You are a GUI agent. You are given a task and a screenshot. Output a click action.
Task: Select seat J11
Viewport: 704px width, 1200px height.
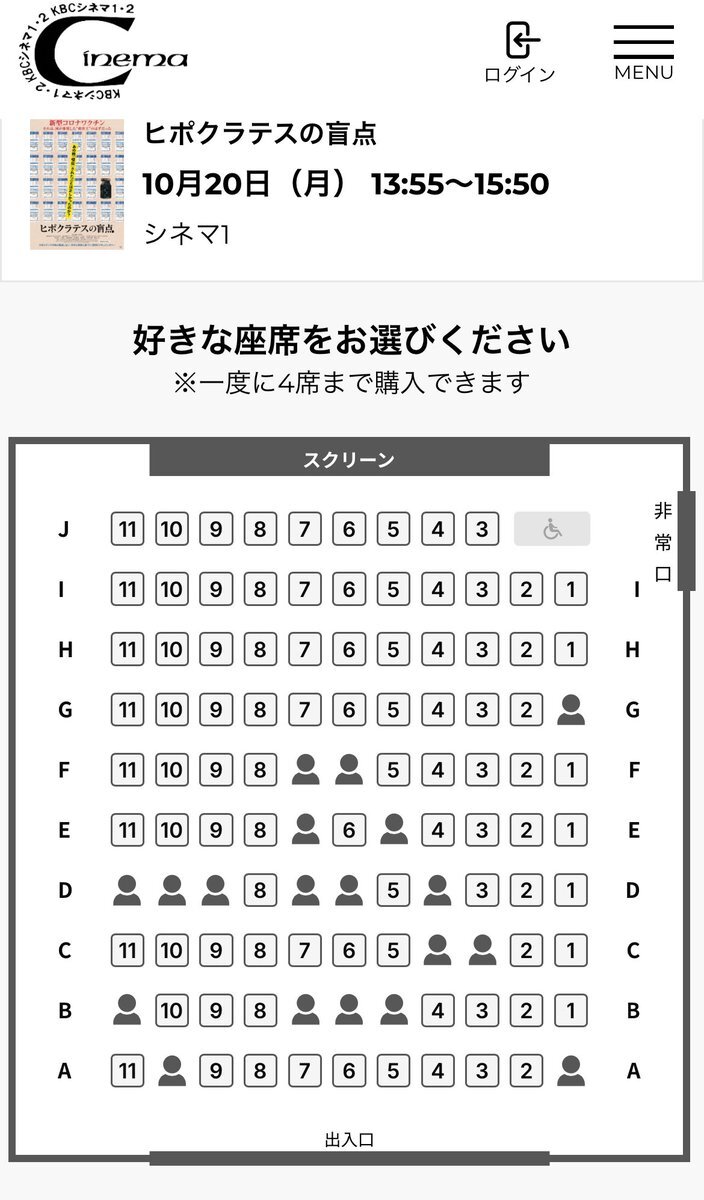126,529
